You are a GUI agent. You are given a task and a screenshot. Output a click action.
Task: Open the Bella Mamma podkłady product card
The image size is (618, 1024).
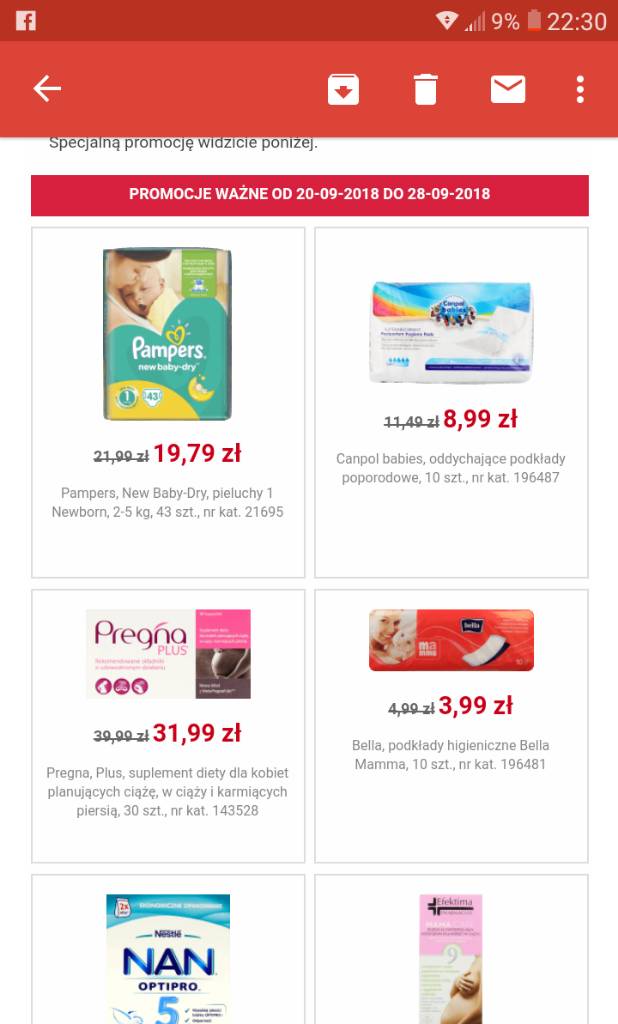(451, 725)
